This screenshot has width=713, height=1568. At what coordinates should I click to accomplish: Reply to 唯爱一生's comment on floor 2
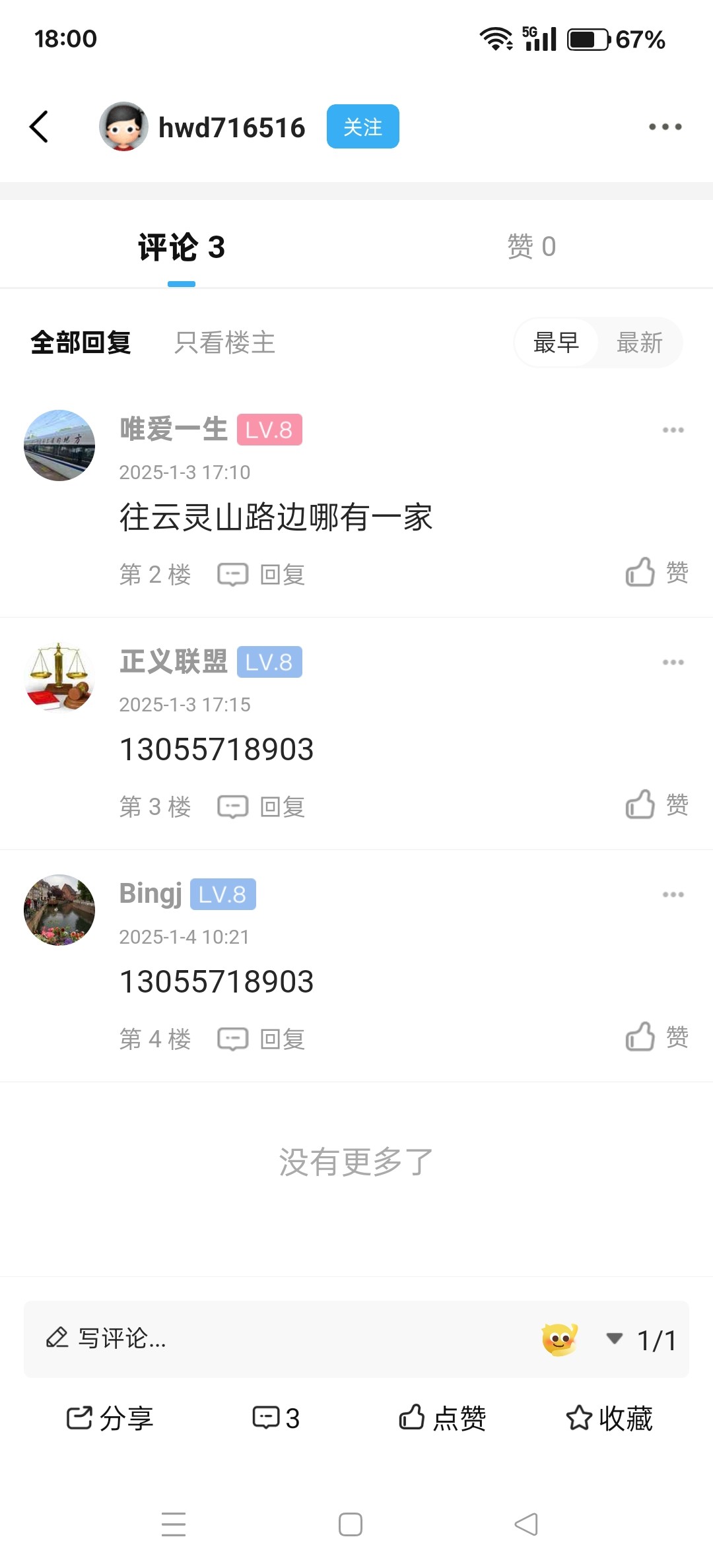coord(262,575)
